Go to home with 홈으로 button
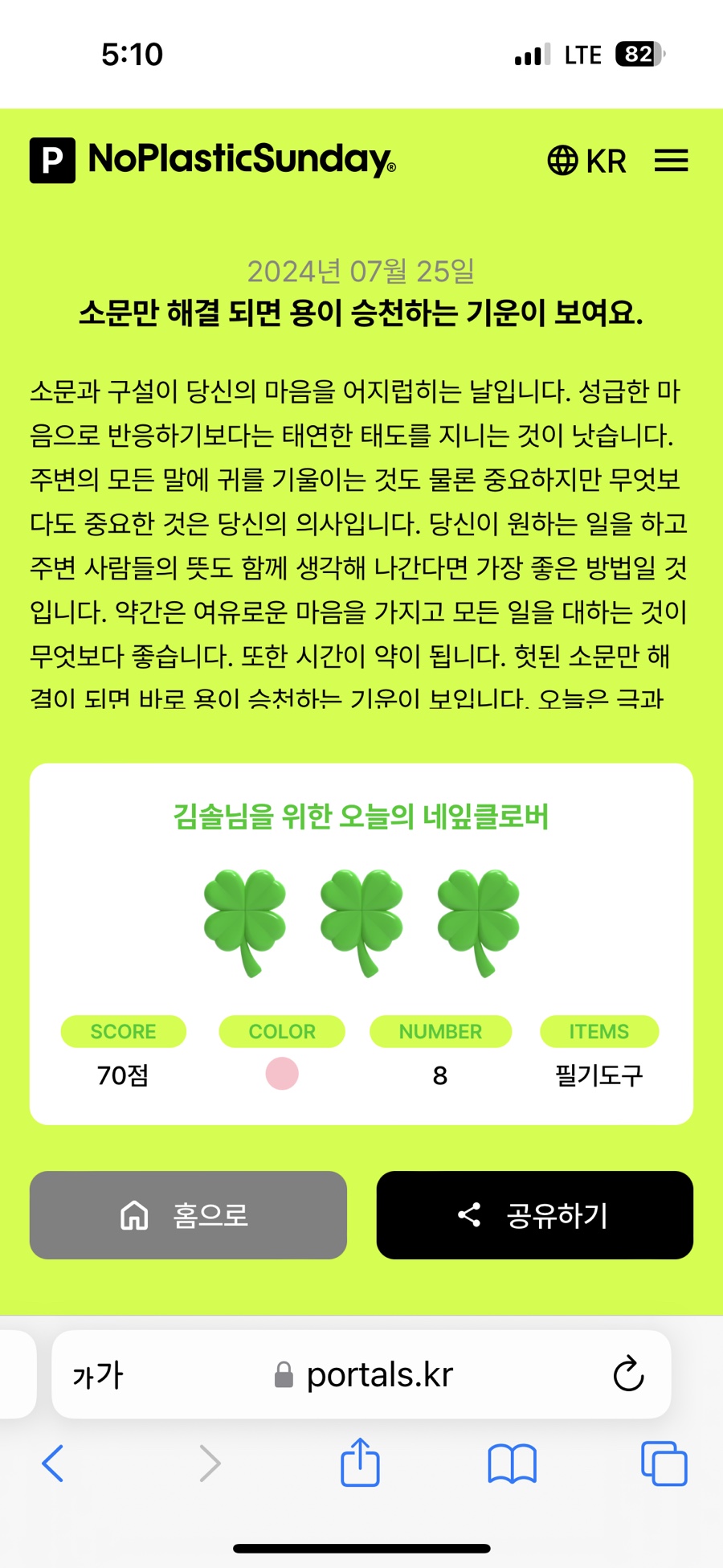This screenshot has width=723, height=1568. tap(188, 1214)
